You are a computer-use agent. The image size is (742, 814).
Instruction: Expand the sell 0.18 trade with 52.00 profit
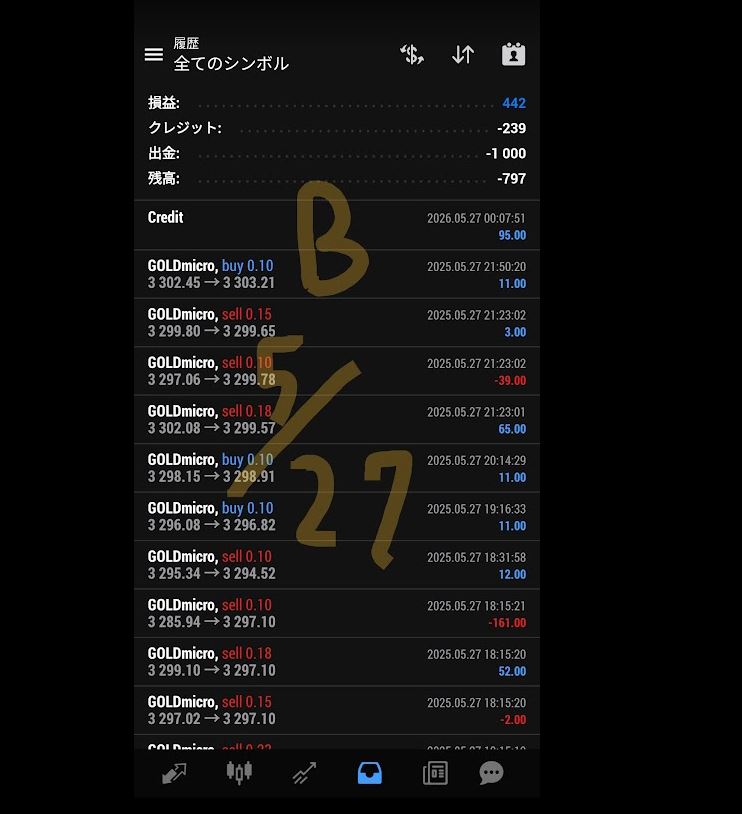pyautogui.click(x=336, y=662)
